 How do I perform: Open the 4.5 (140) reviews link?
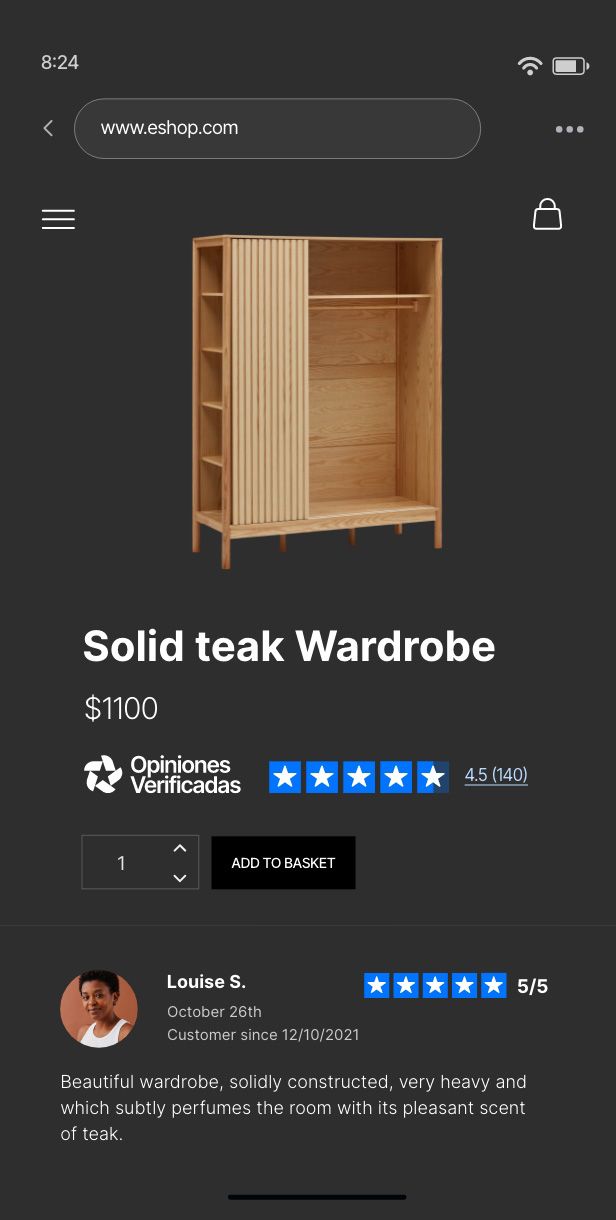pos(496,775)
